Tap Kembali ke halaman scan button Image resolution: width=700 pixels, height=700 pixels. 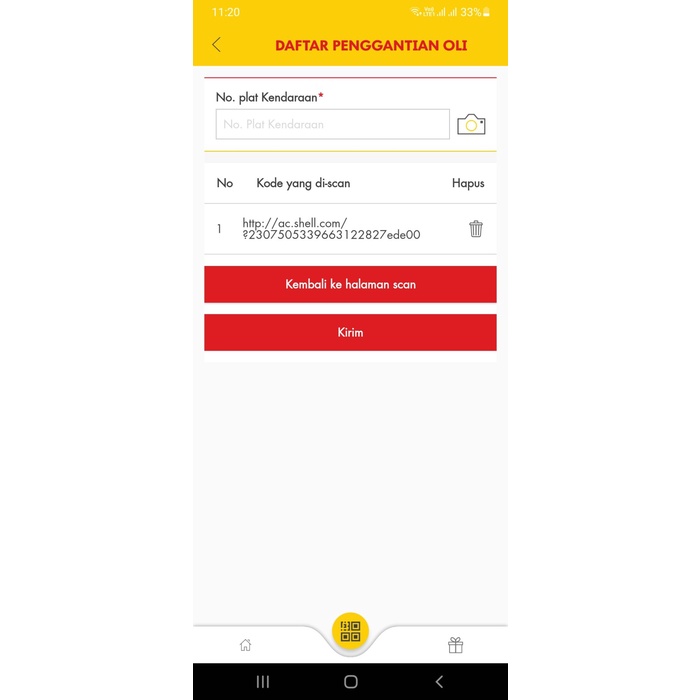coord(350,285)
